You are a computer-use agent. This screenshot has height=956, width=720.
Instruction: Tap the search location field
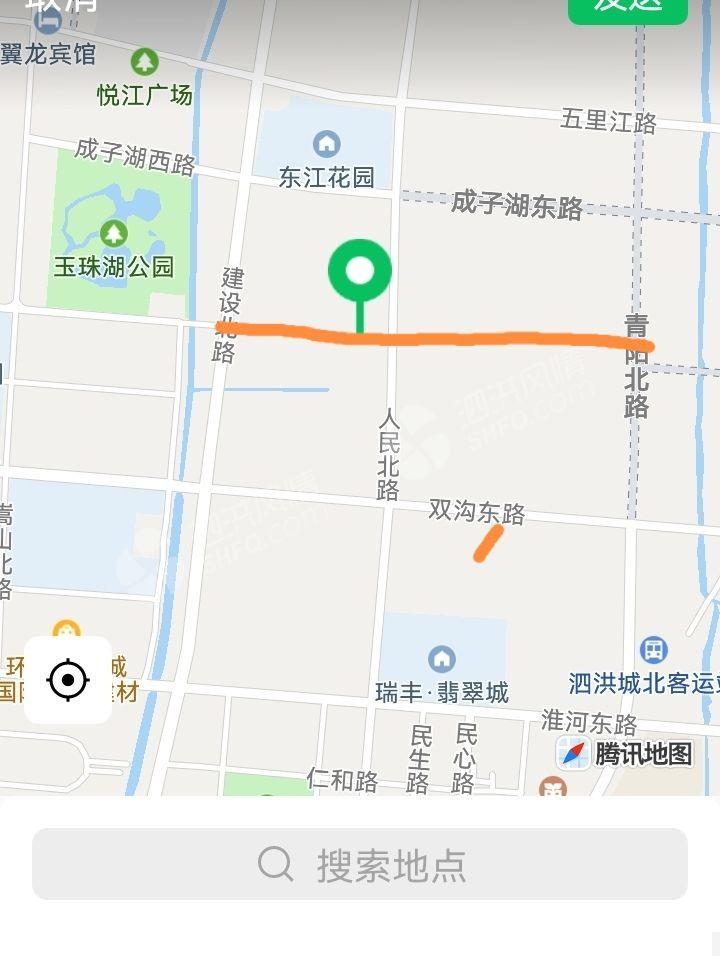(x=360, y=864)
